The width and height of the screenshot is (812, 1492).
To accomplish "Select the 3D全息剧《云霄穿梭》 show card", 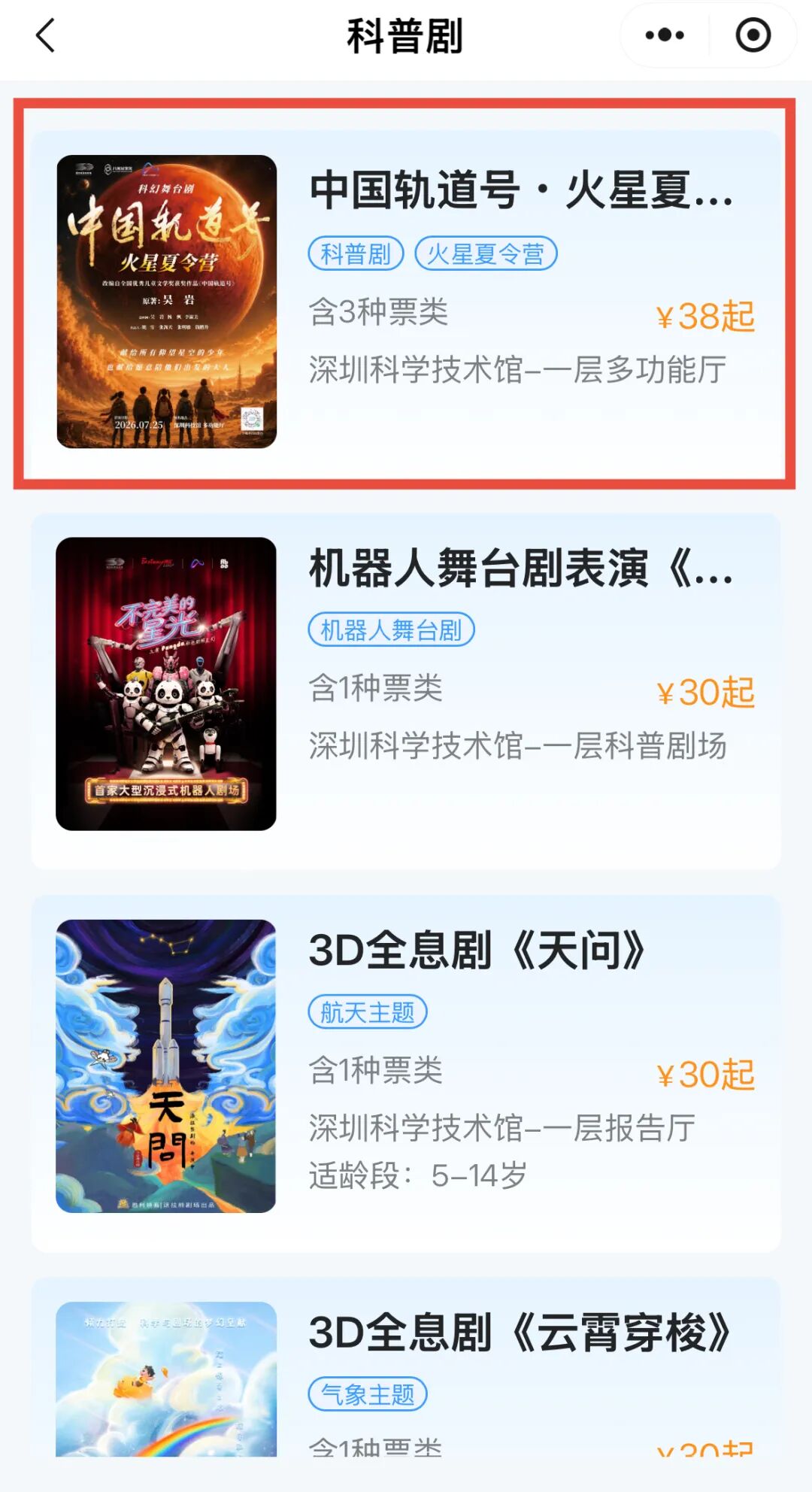I will click(x=406, y=1369).
